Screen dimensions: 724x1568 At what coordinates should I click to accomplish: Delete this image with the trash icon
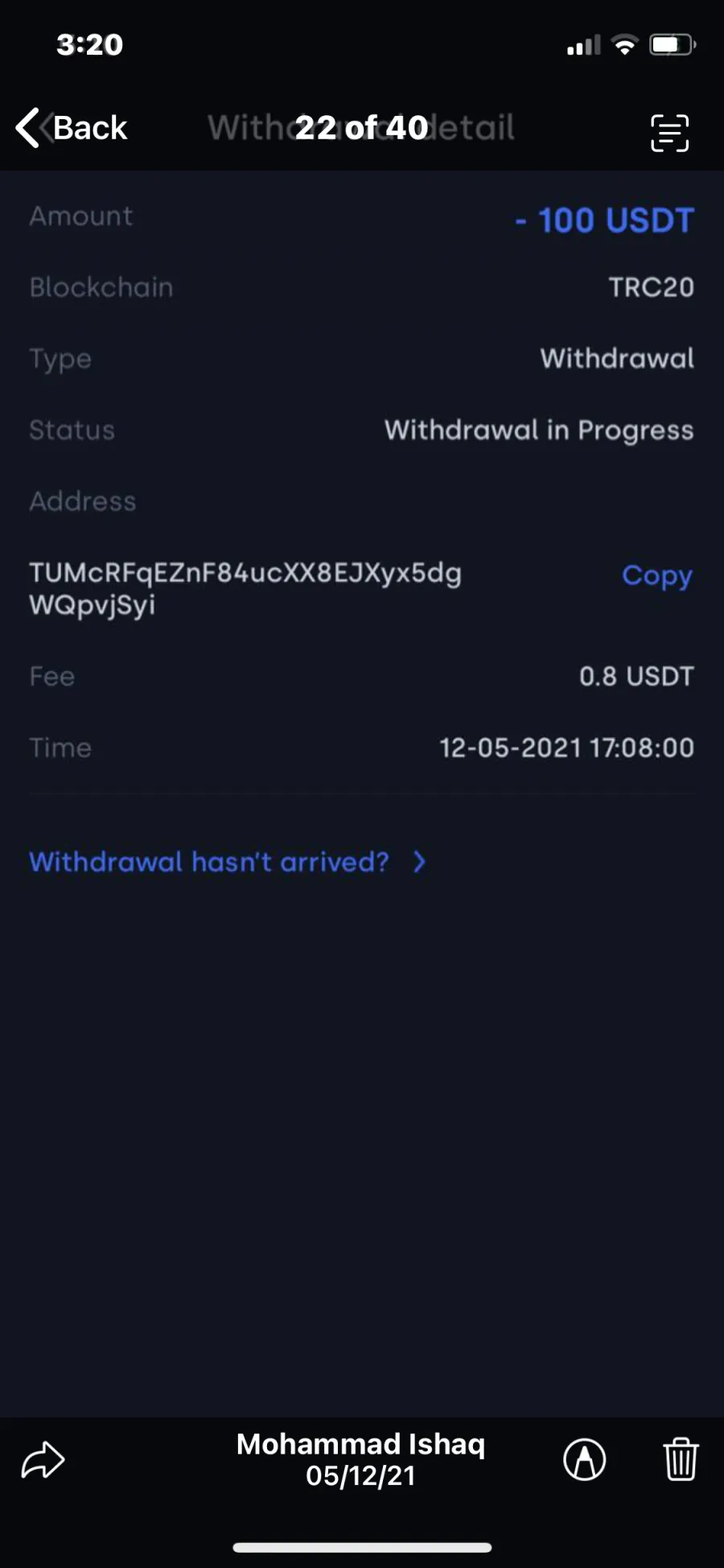[x=681, y=1459]
